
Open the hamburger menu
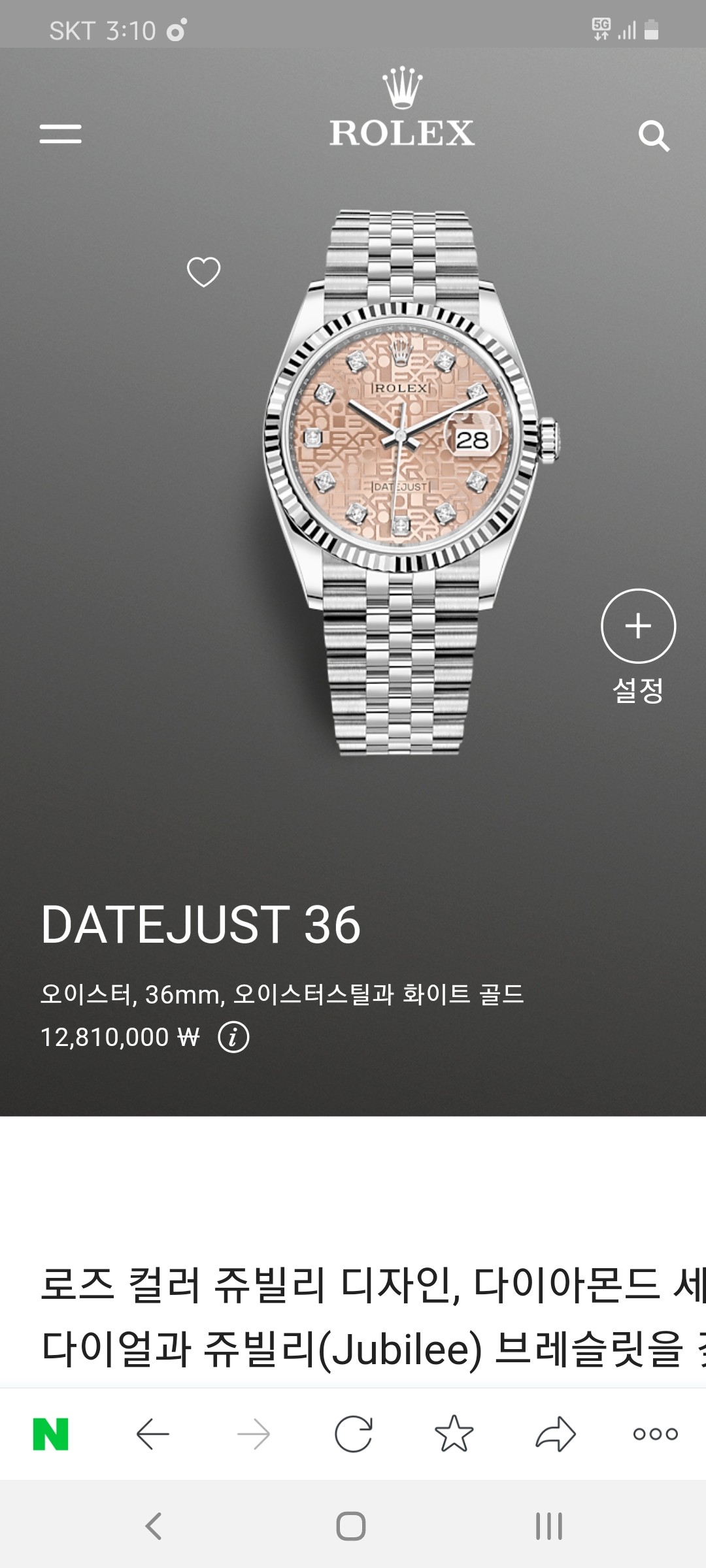point(60,134)
